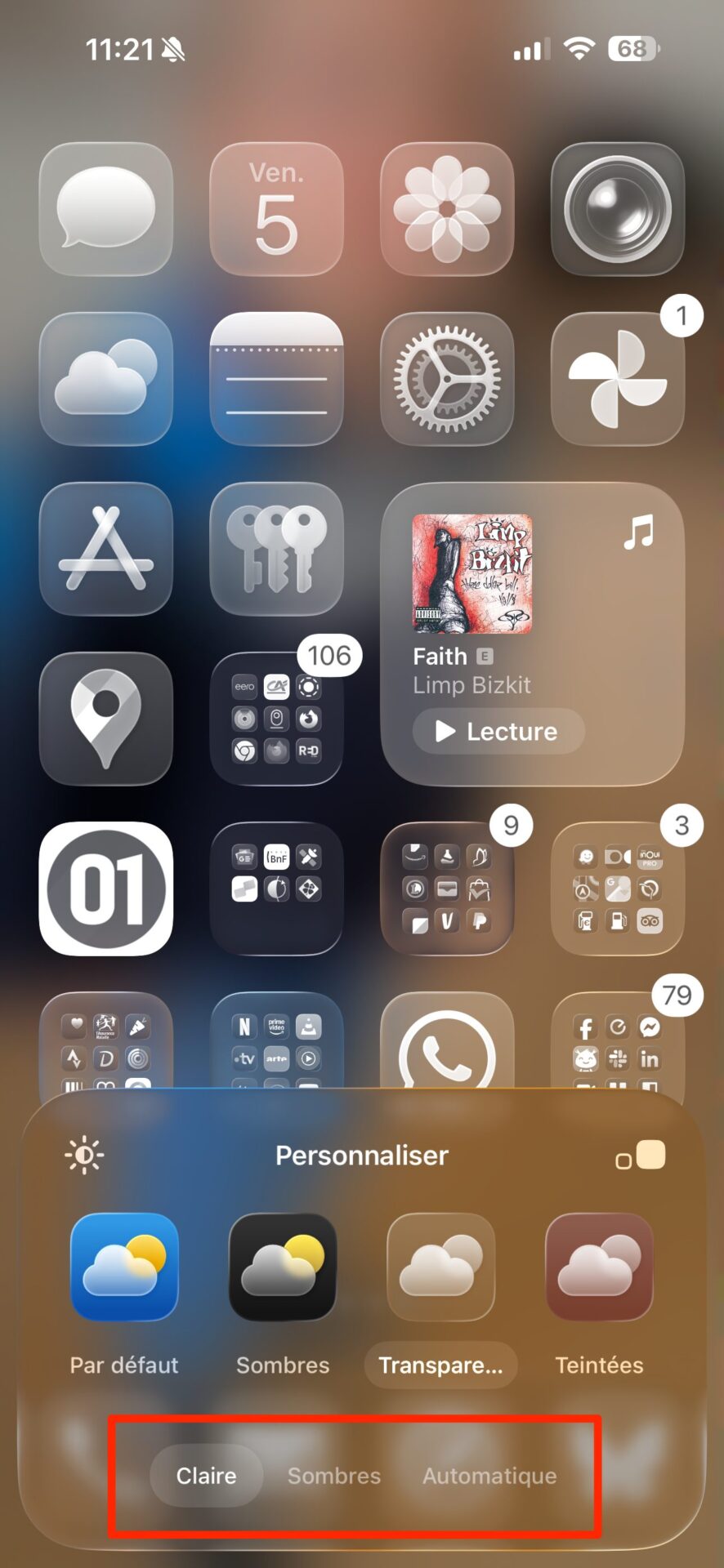Viewport: 724px width, 1568px height.
Task: Open the 01 app
Action: [x=106, y=889]
